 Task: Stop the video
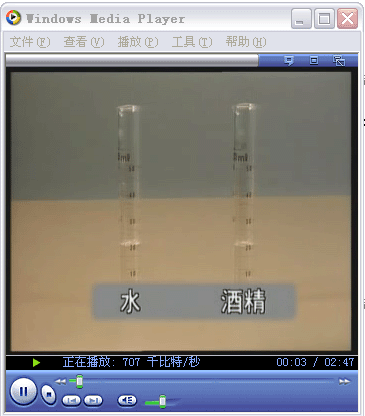[49, 395]
